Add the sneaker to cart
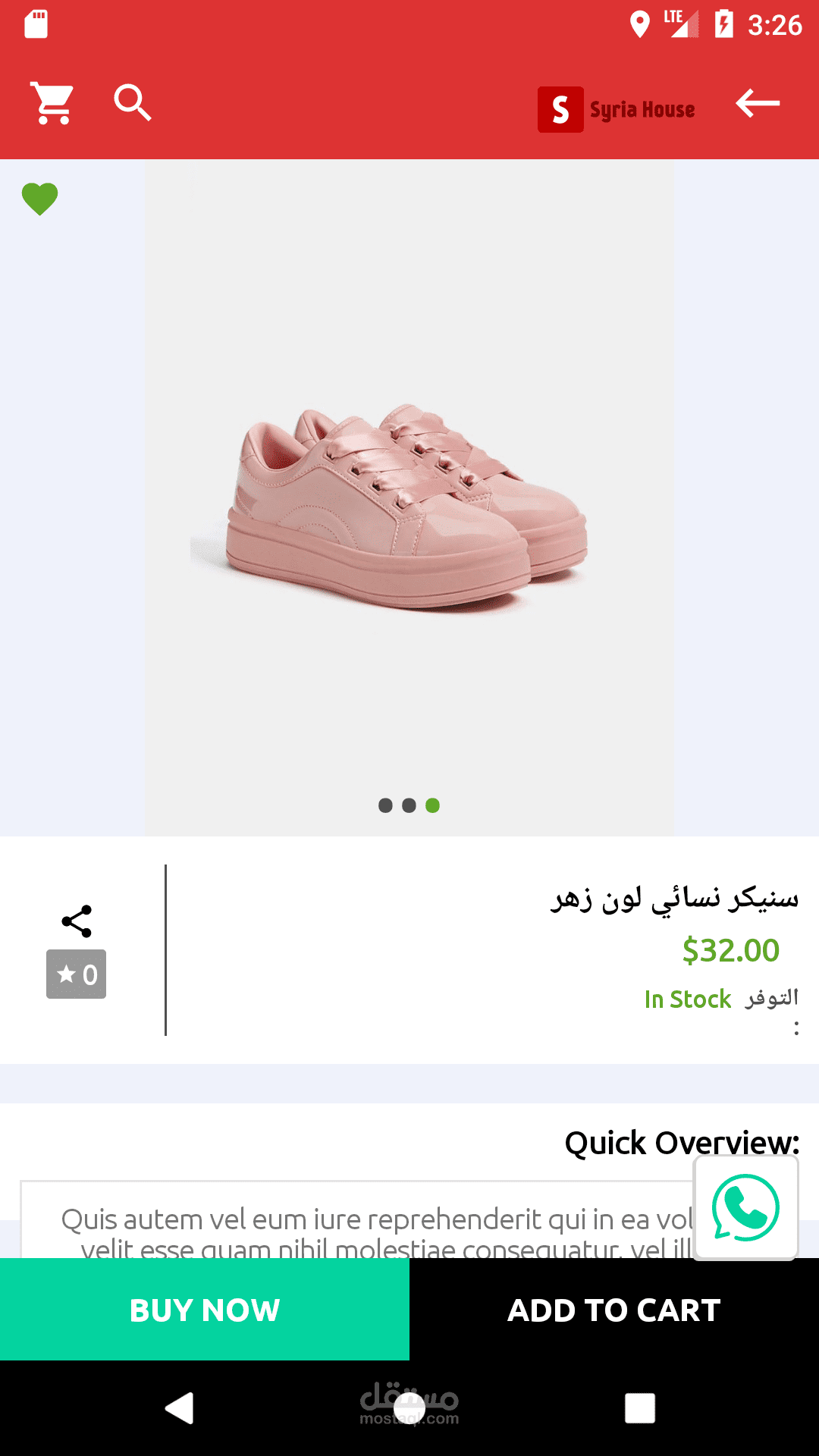Viewport: 819px width, 1456px height. point(614,1310)
